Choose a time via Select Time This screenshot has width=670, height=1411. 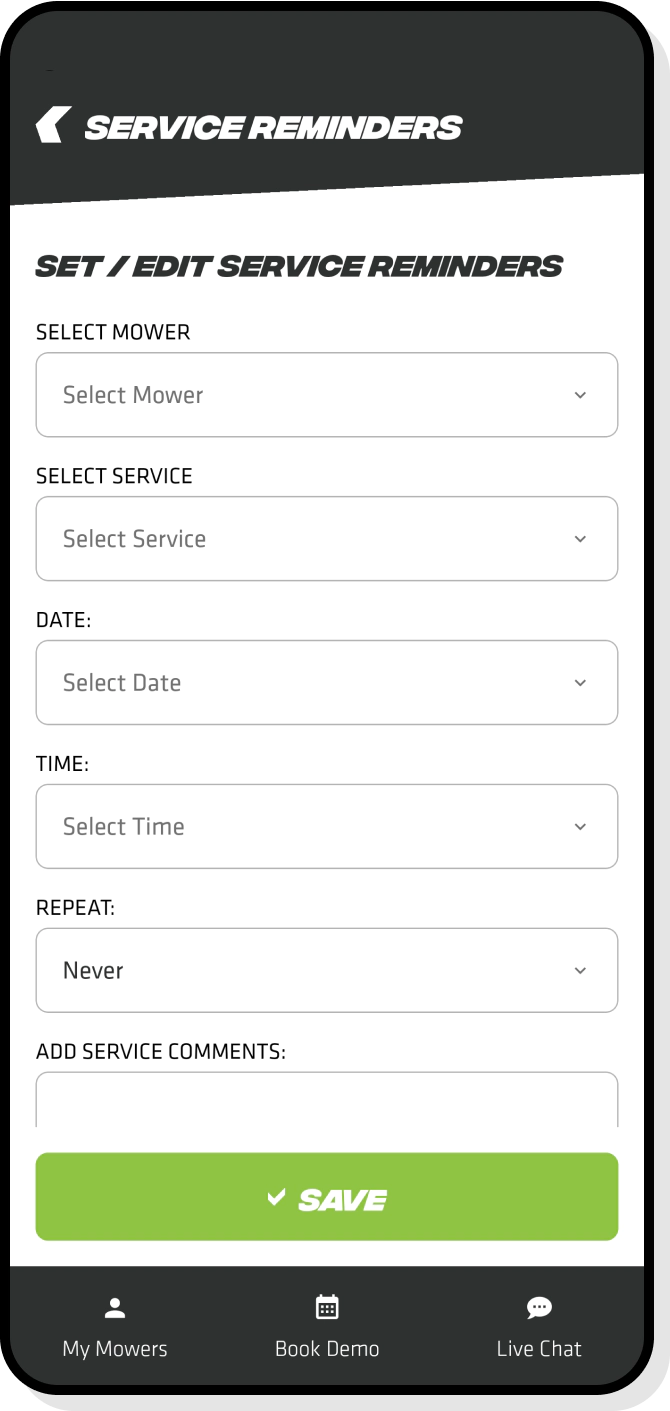(x=326, y=827)
